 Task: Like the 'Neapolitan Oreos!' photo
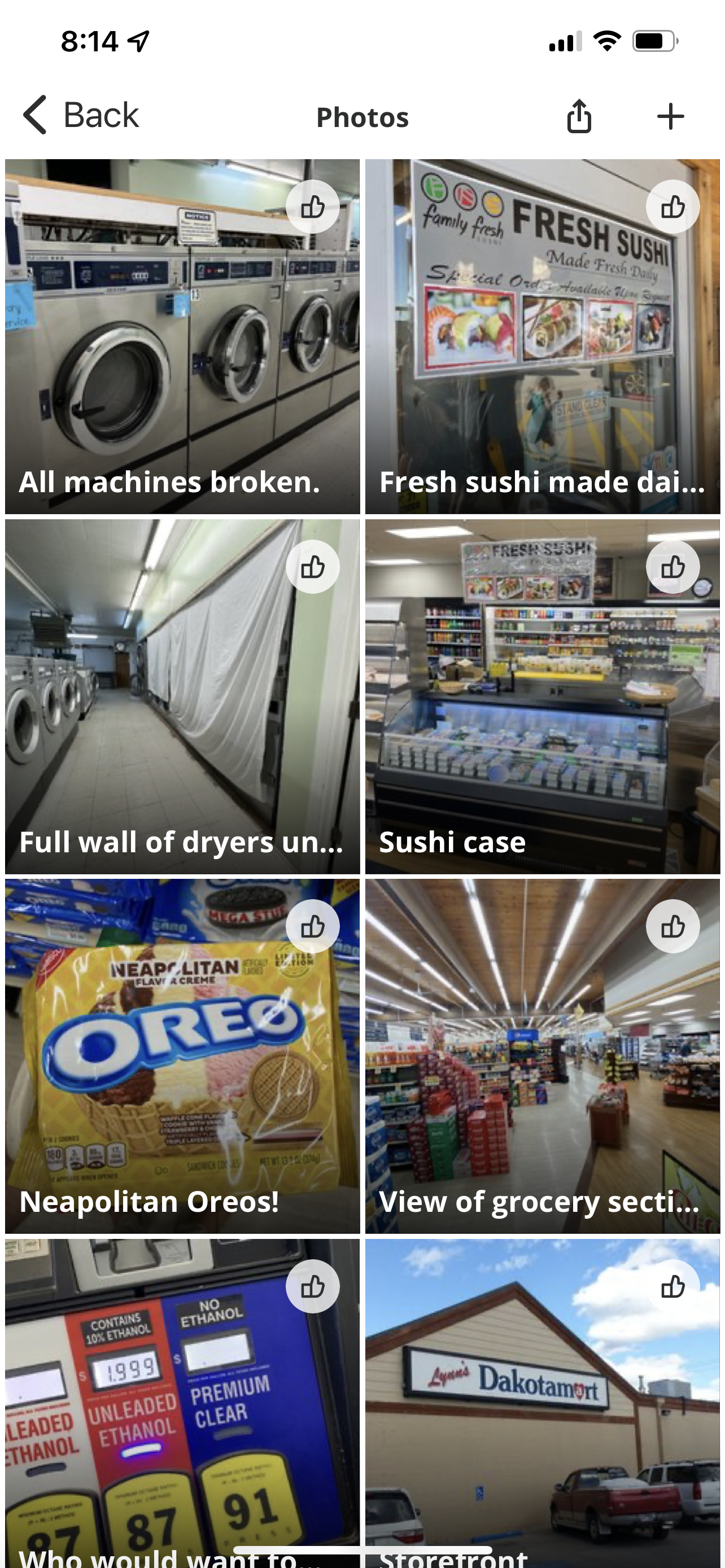pyautogui.click(x=312, y=926)
